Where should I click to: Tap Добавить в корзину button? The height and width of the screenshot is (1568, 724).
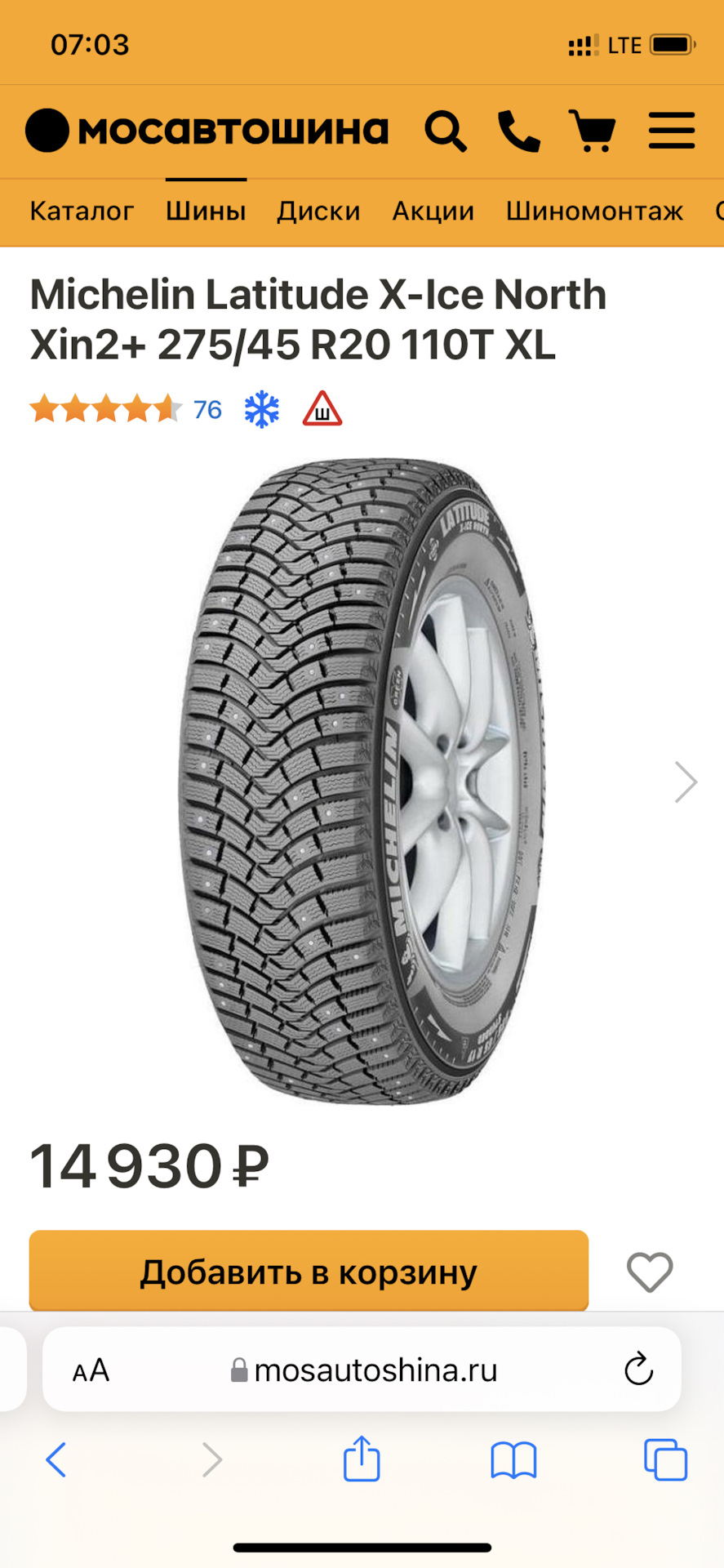point(309,1272)
